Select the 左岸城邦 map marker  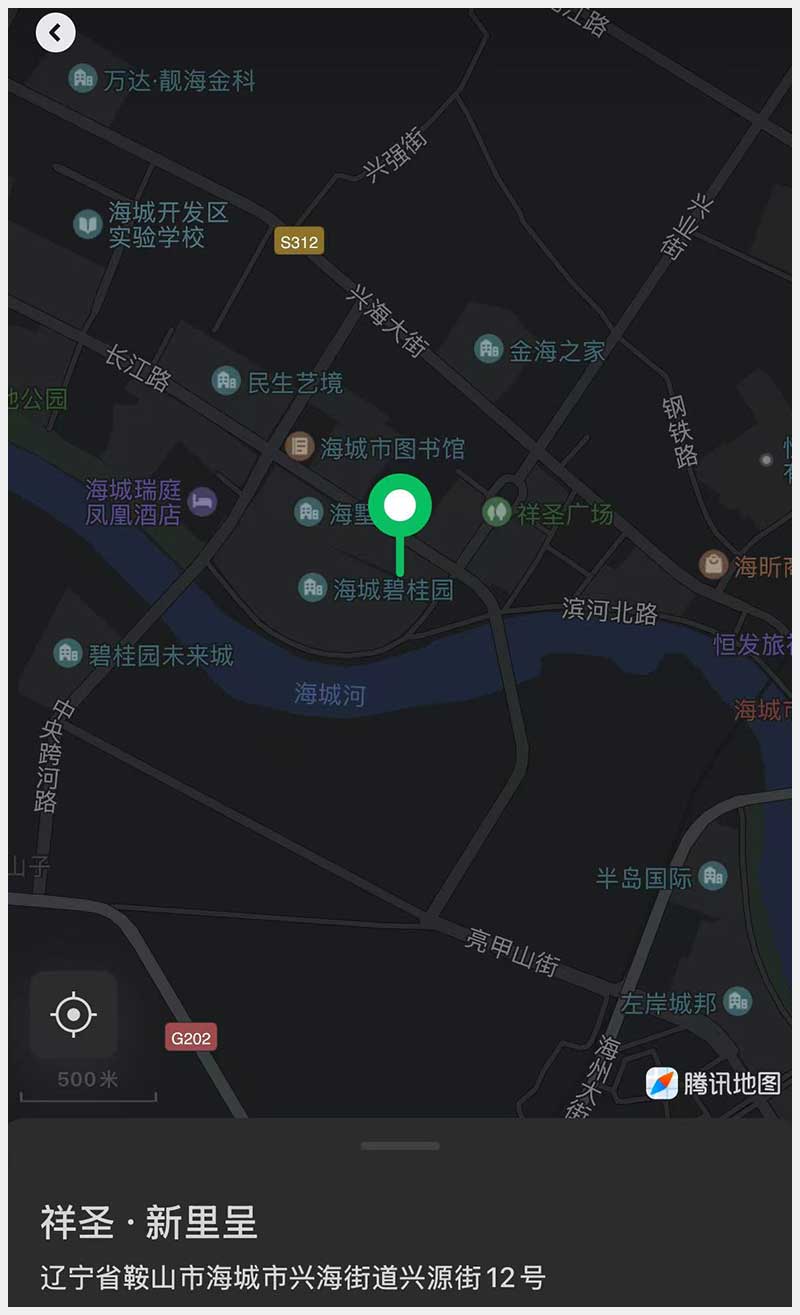738,1001
